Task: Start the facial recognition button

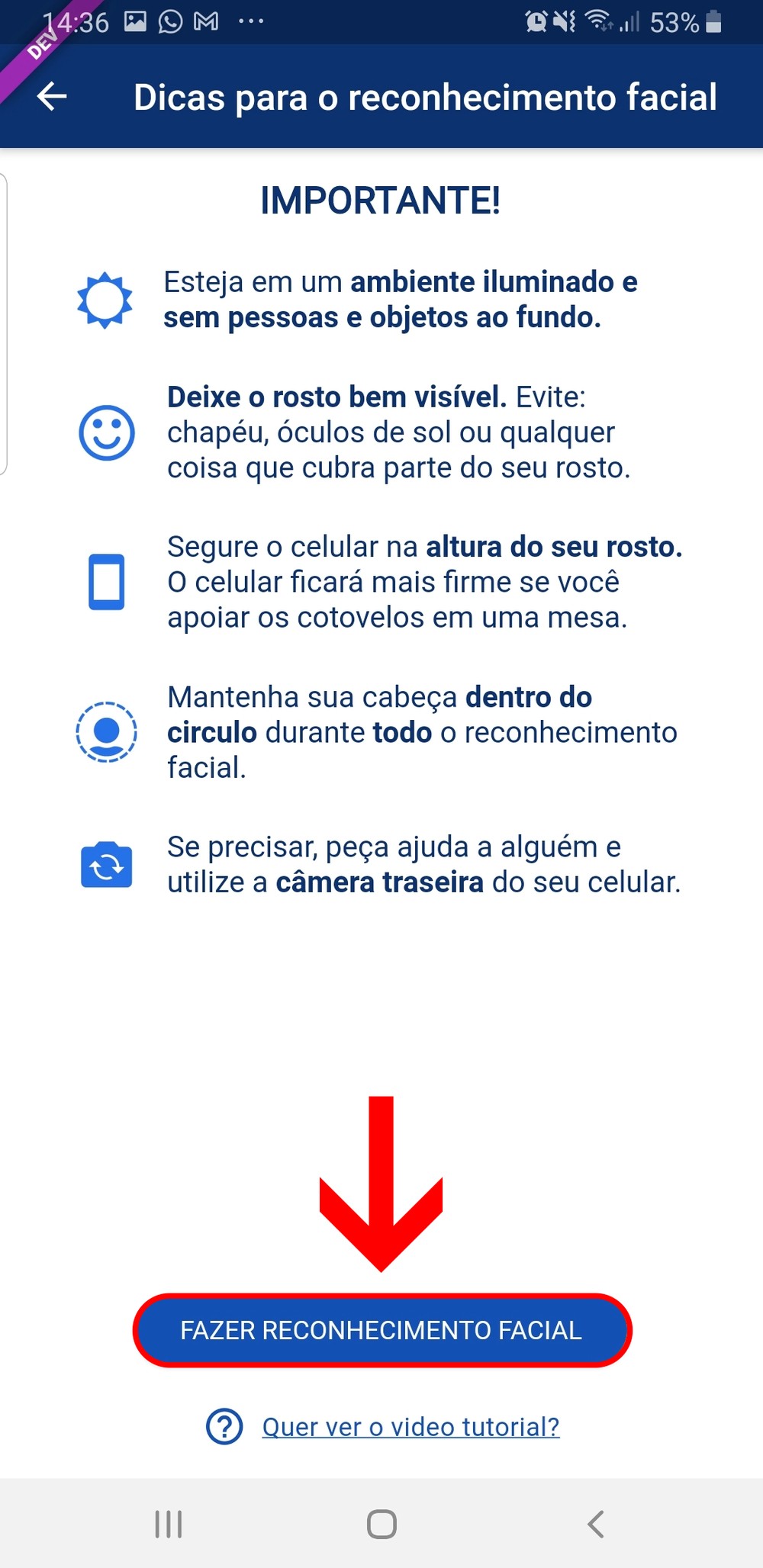Action: [x=381, y=1330]
